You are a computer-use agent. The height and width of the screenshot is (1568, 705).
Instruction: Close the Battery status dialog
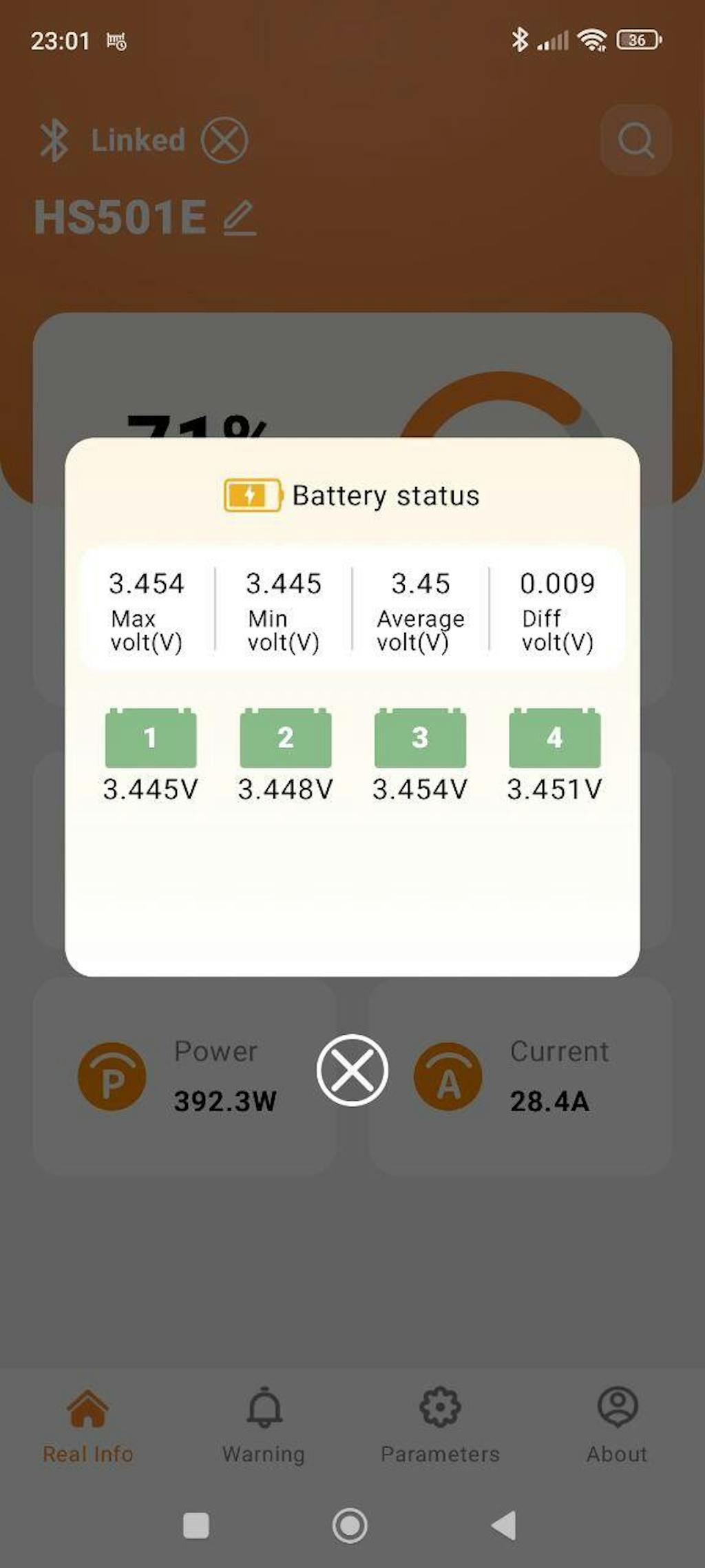click(x=352, y=1069)
